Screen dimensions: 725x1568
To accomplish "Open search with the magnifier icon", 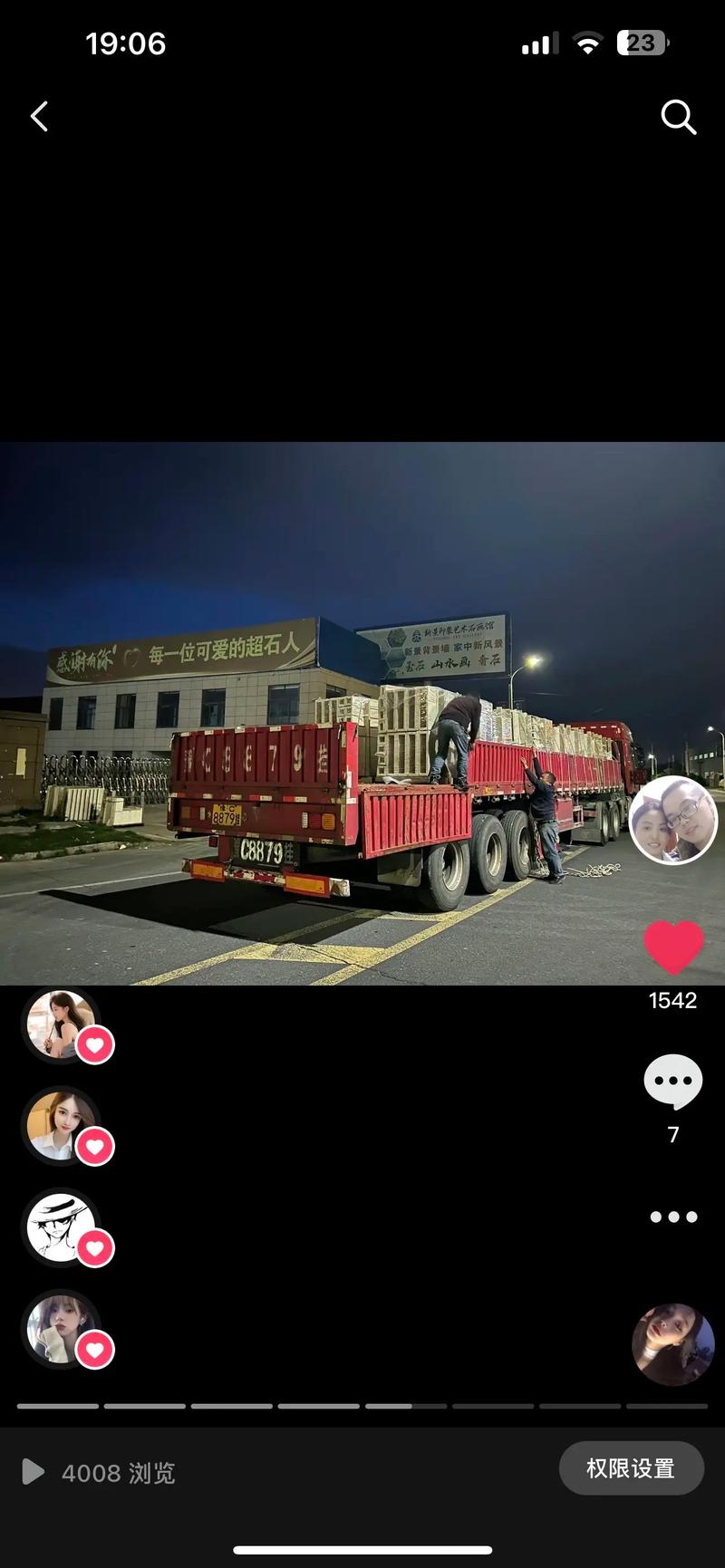I will pos(678,118).
